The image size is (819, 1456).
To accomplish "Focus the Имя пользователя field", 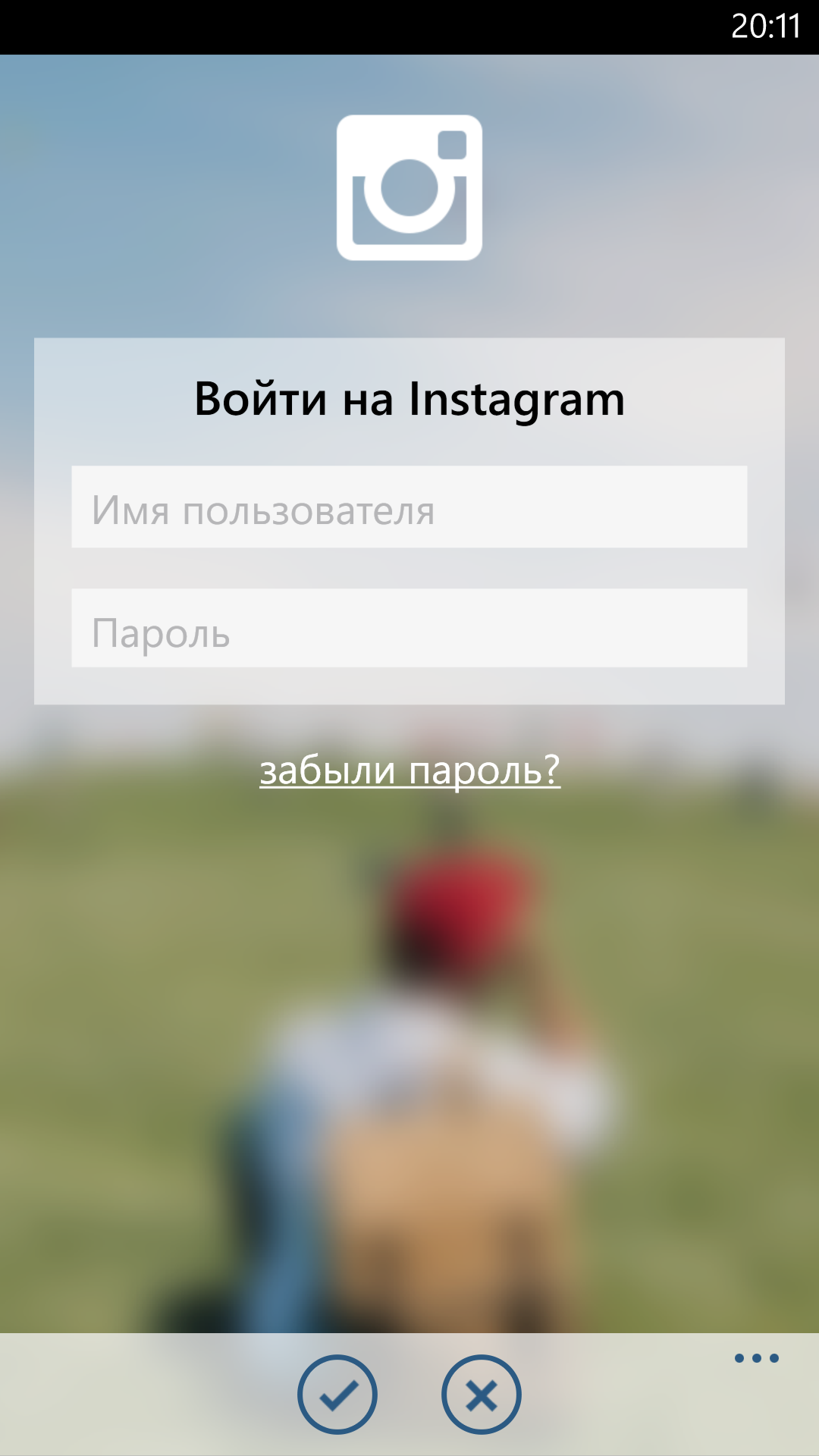I will tap(409, 507).
